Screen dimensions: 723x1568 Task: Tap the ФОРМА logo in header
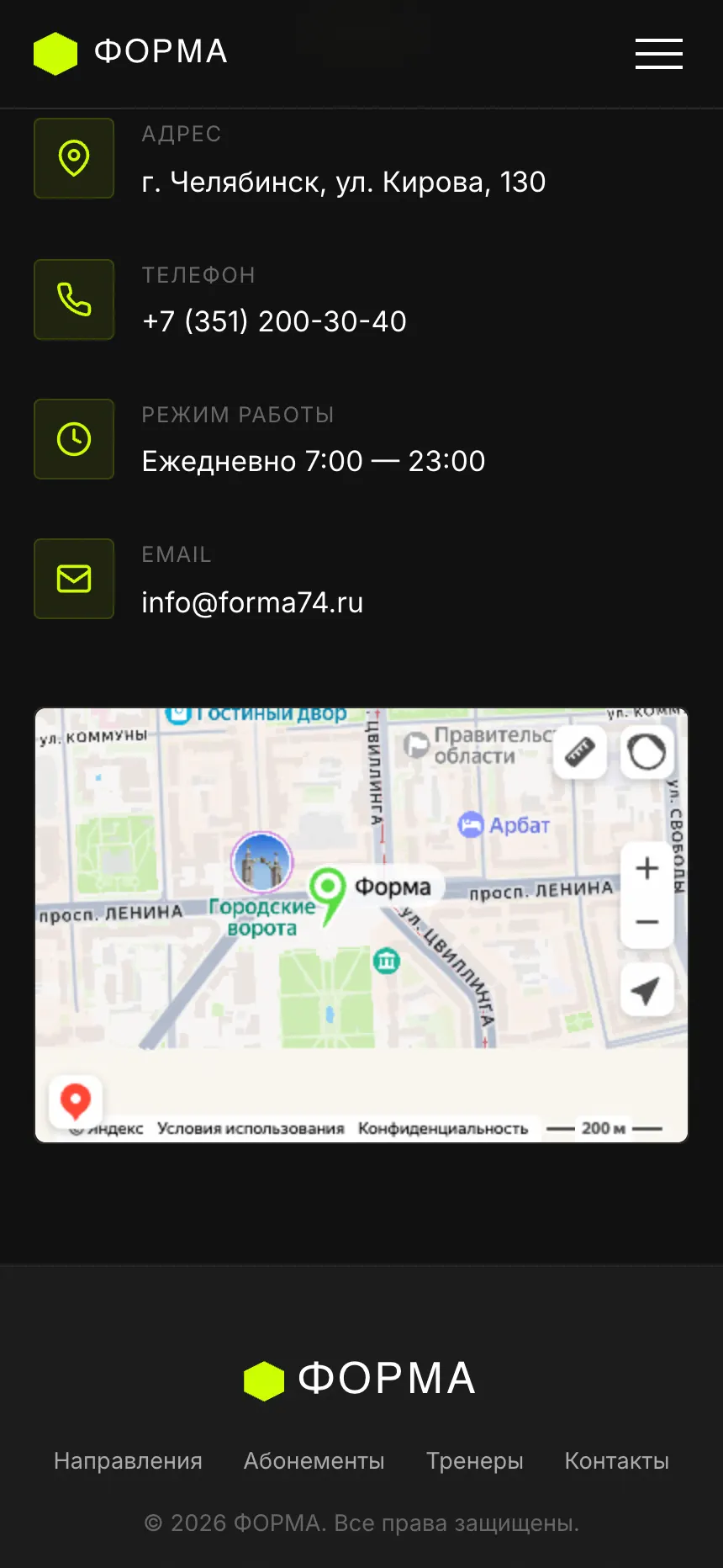(x=130, y=53)
